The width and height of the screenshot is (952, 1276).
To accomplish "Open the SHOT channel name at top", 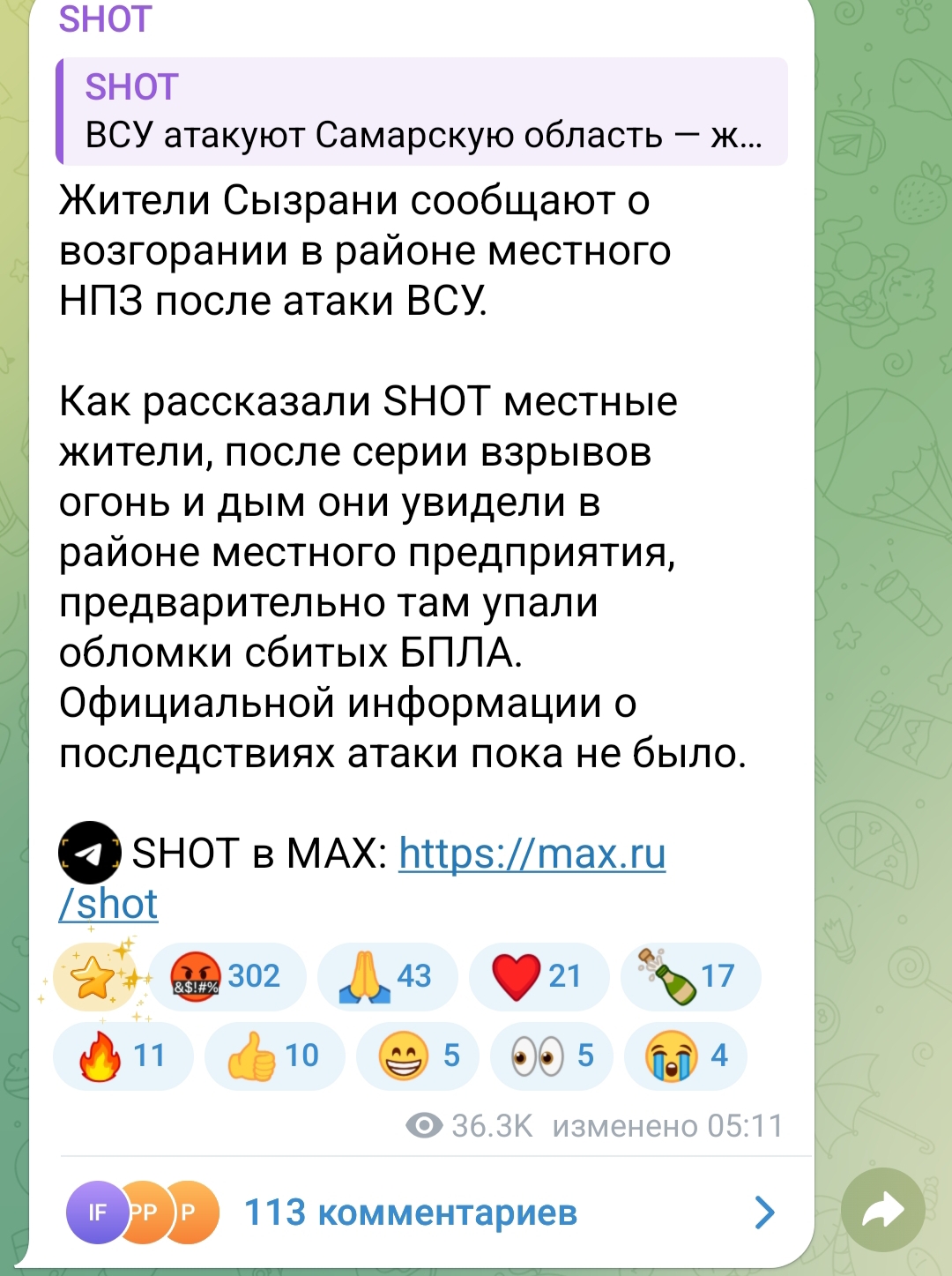I will point(105,19).
